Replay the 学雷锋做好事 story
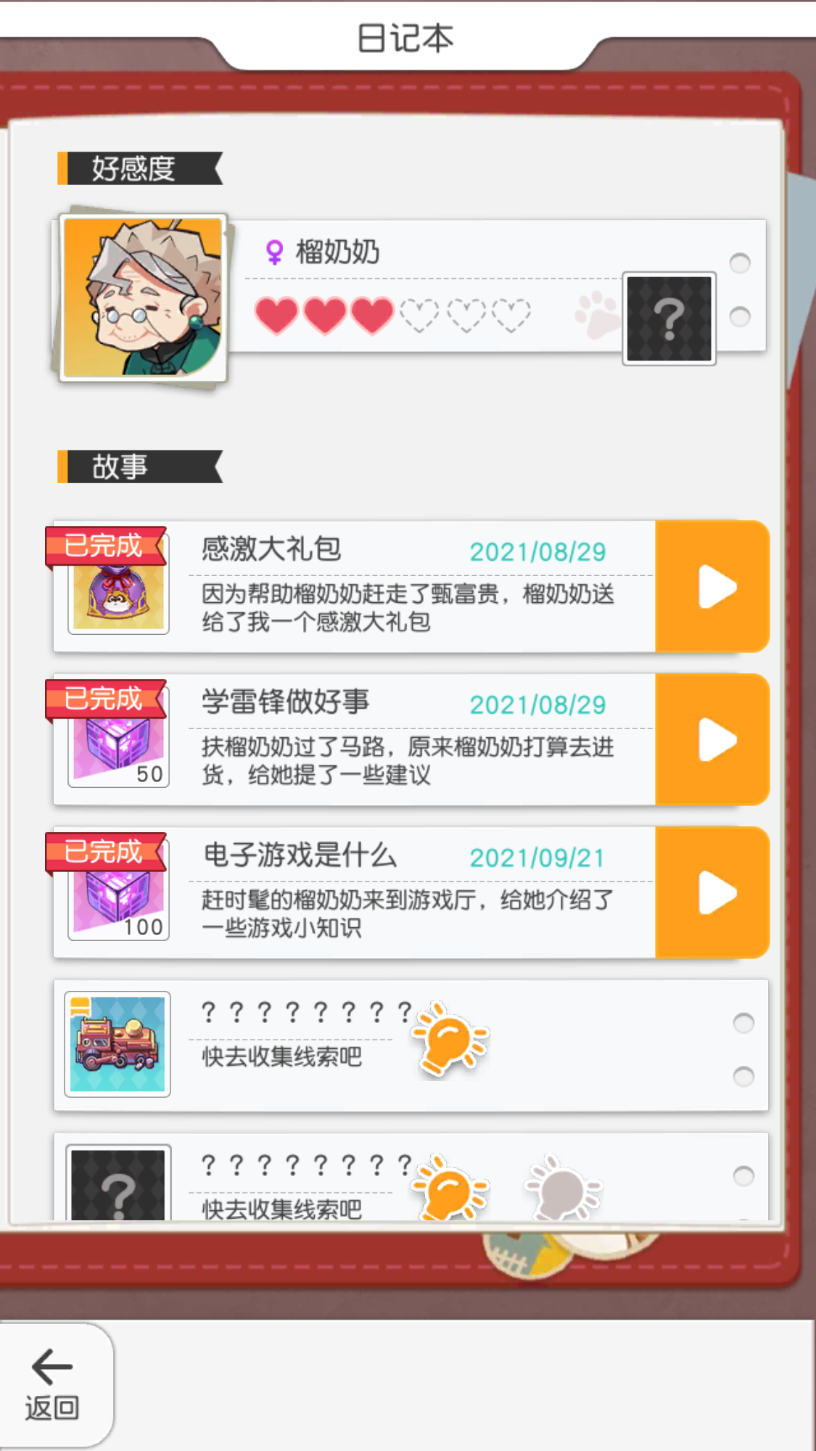816x1451 pixels. (714, 740)
